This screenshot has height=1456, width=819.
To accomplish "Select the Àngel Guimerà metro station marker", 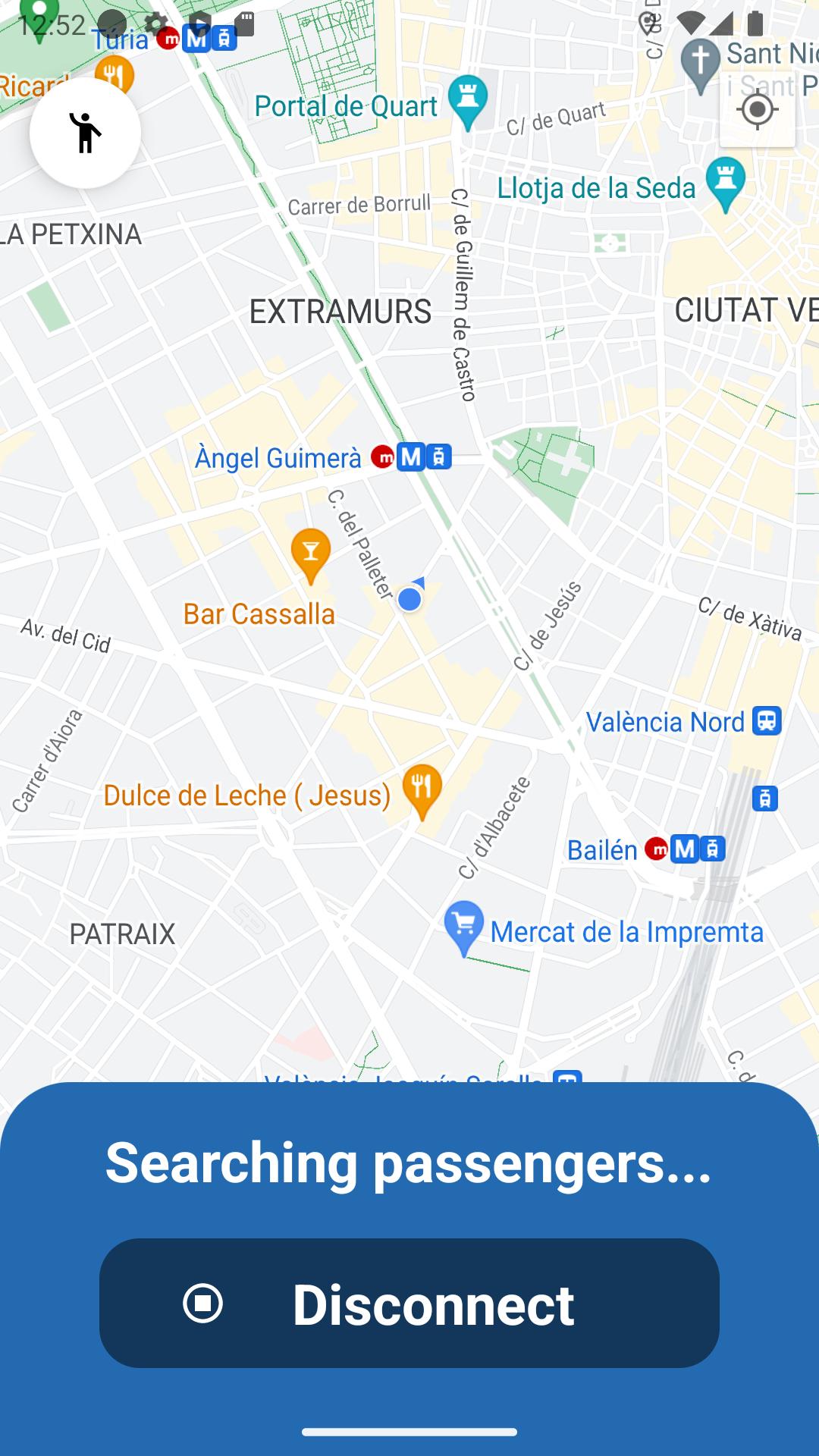I will coord(411,457).
